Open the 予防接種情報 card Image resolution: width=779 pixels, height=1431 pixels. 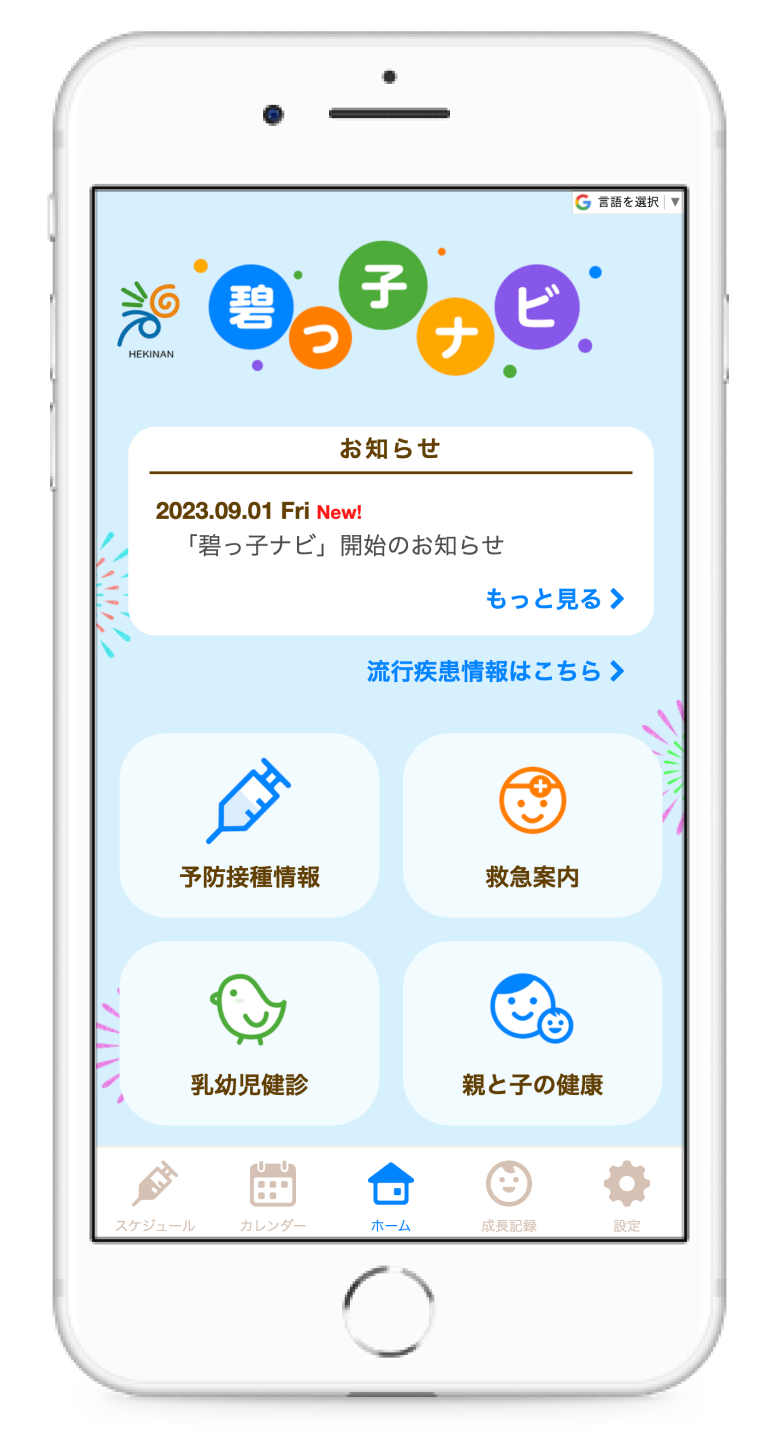[249, 825]
